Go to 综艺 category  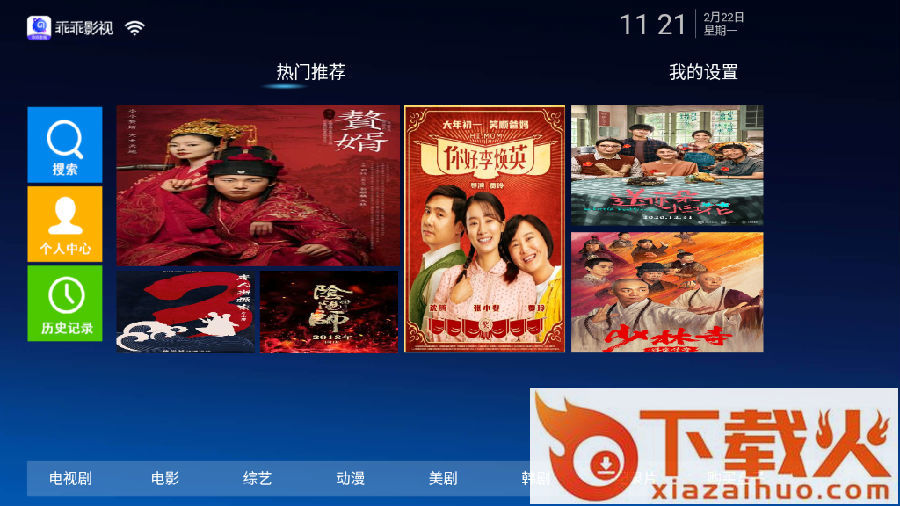[257, 478]
